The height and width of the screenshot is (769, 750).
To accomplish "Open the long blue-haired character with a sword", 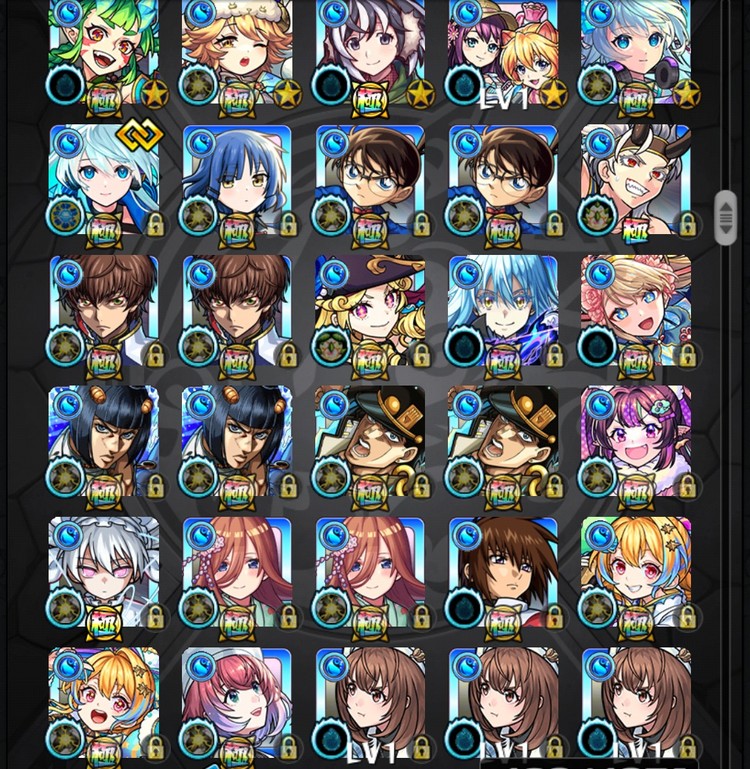I will 503,310.
